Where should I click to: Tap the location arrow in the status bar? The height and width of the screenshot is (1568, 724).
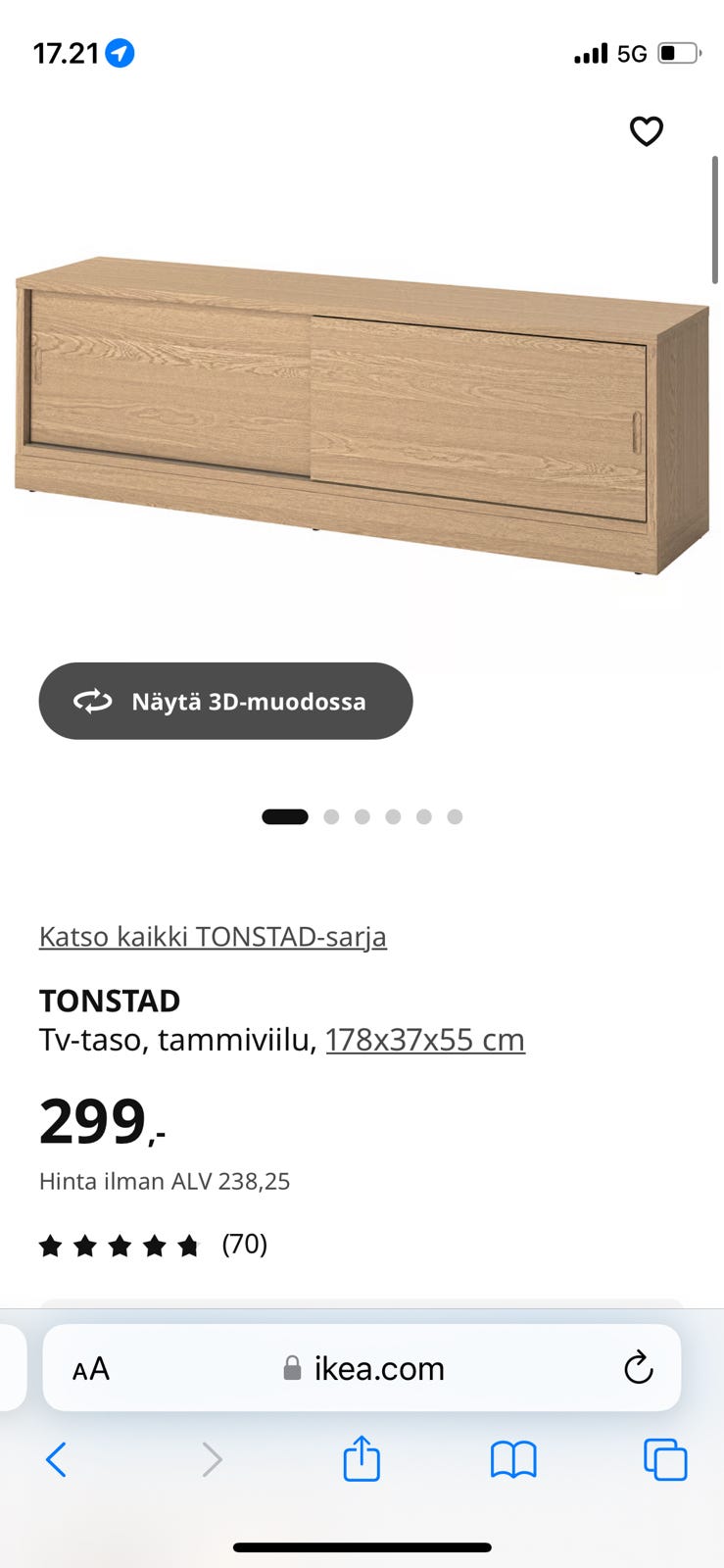(x=117, y=54)
